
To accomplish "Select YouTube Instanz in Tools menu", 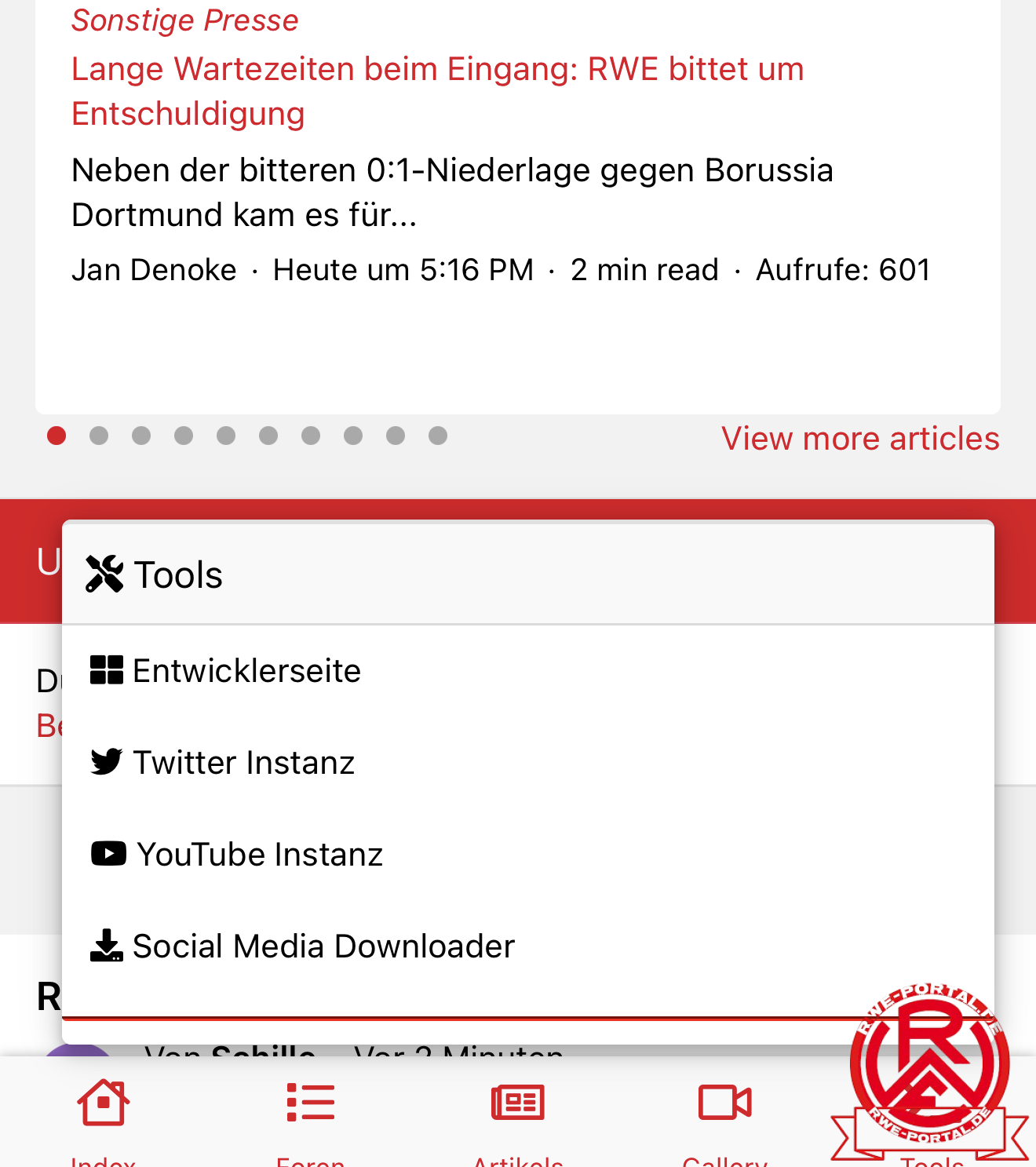I will 237,855.
